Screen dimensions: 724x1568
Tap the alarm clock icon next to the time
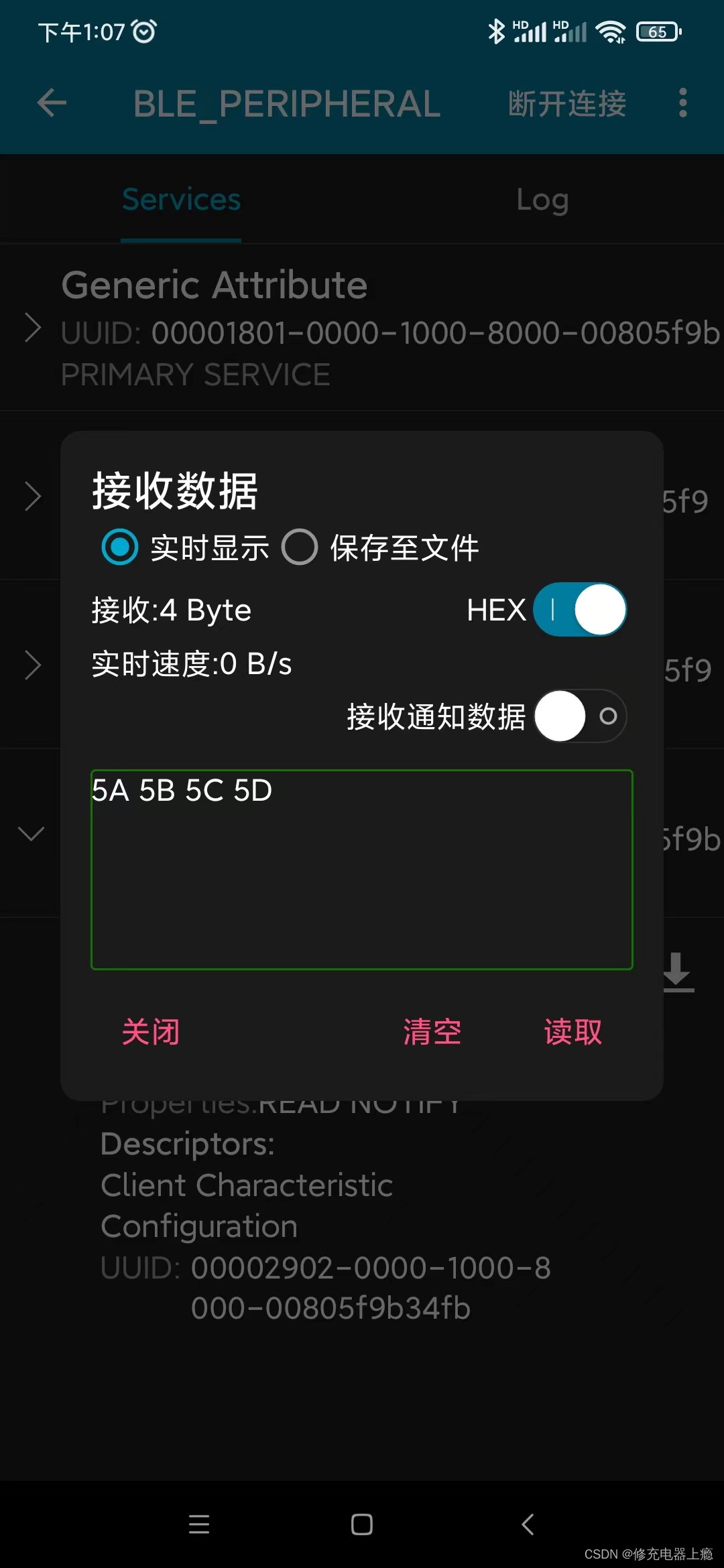click(143, 31)
